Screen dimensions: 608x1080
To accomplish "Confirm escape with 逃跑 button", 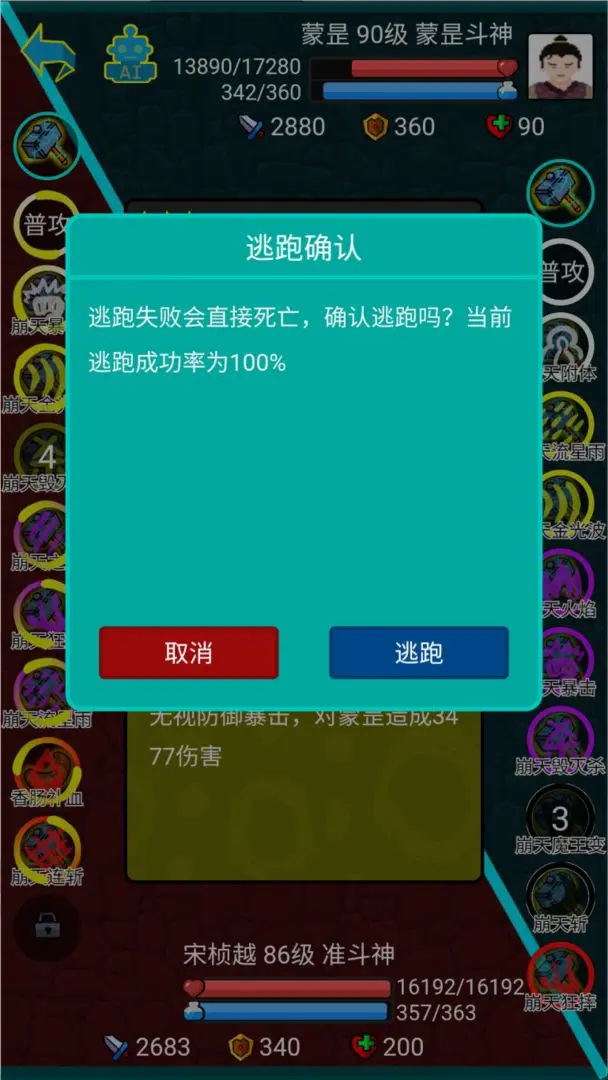I will pyautogui.click(x=418, y=653).
